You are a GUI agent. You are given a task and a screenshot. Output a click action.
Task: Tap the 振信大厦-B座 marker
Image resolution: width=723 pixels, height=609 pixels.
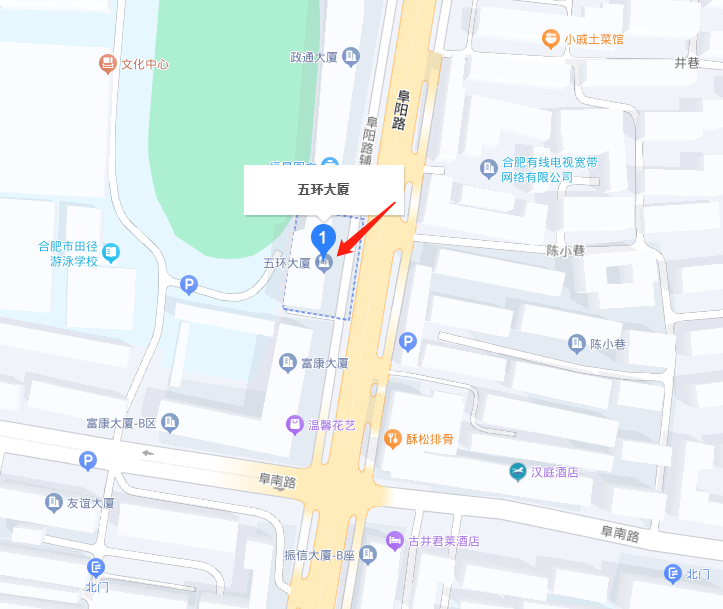pyautogui.click(x=367, y=554)
